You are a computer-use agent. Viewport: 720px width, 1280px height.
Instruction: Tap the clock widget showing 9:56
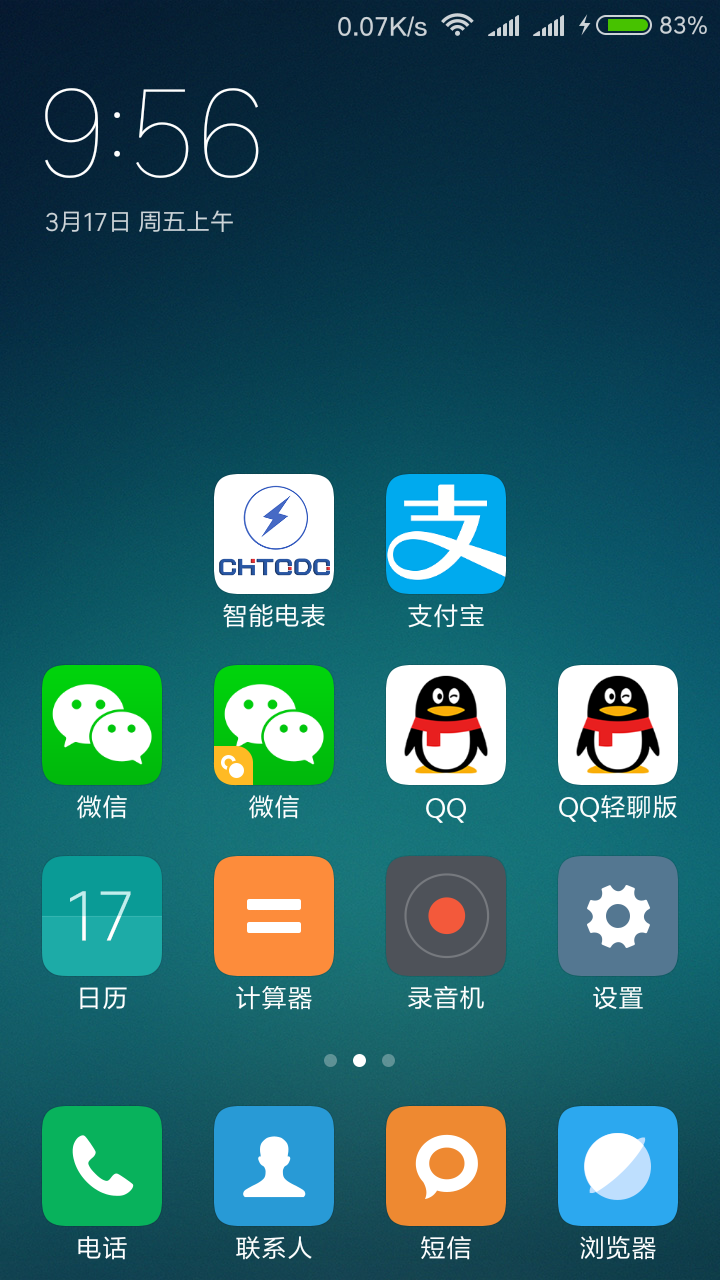[x=152, y=134]
